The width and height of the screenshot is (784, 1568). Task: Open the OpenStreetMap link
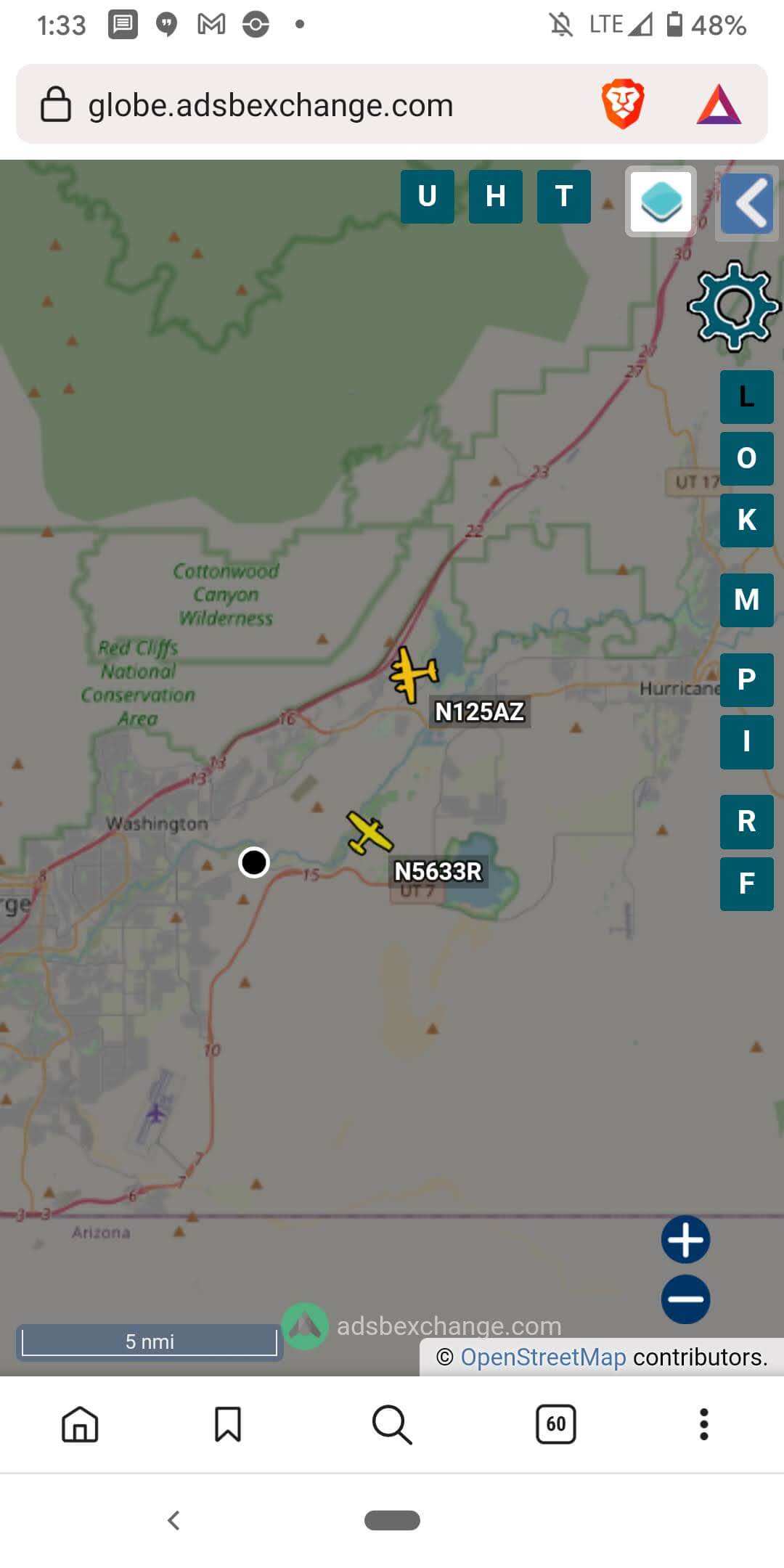point(543,1357)
